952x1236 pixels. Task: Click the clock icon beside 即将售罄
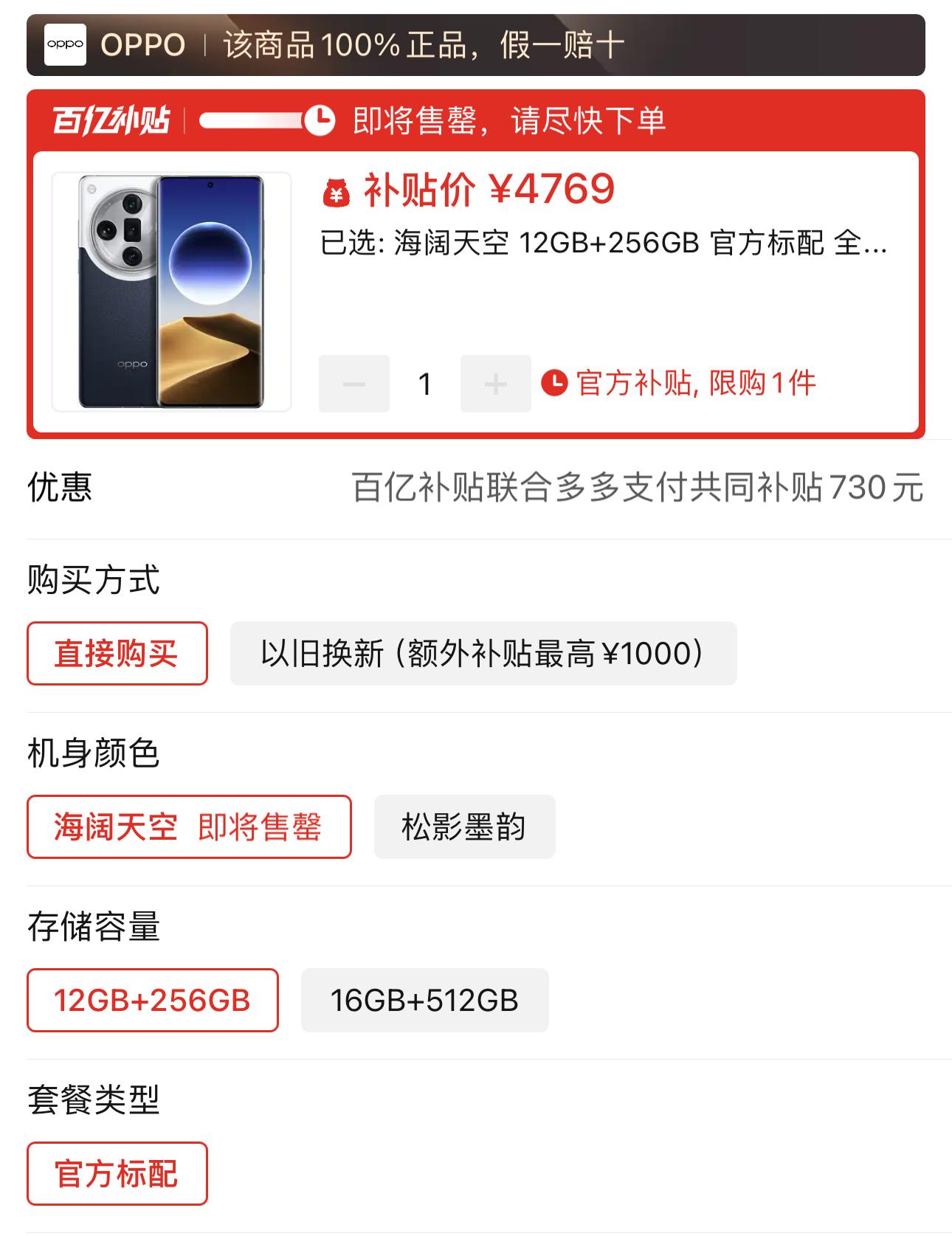(319, 120)
